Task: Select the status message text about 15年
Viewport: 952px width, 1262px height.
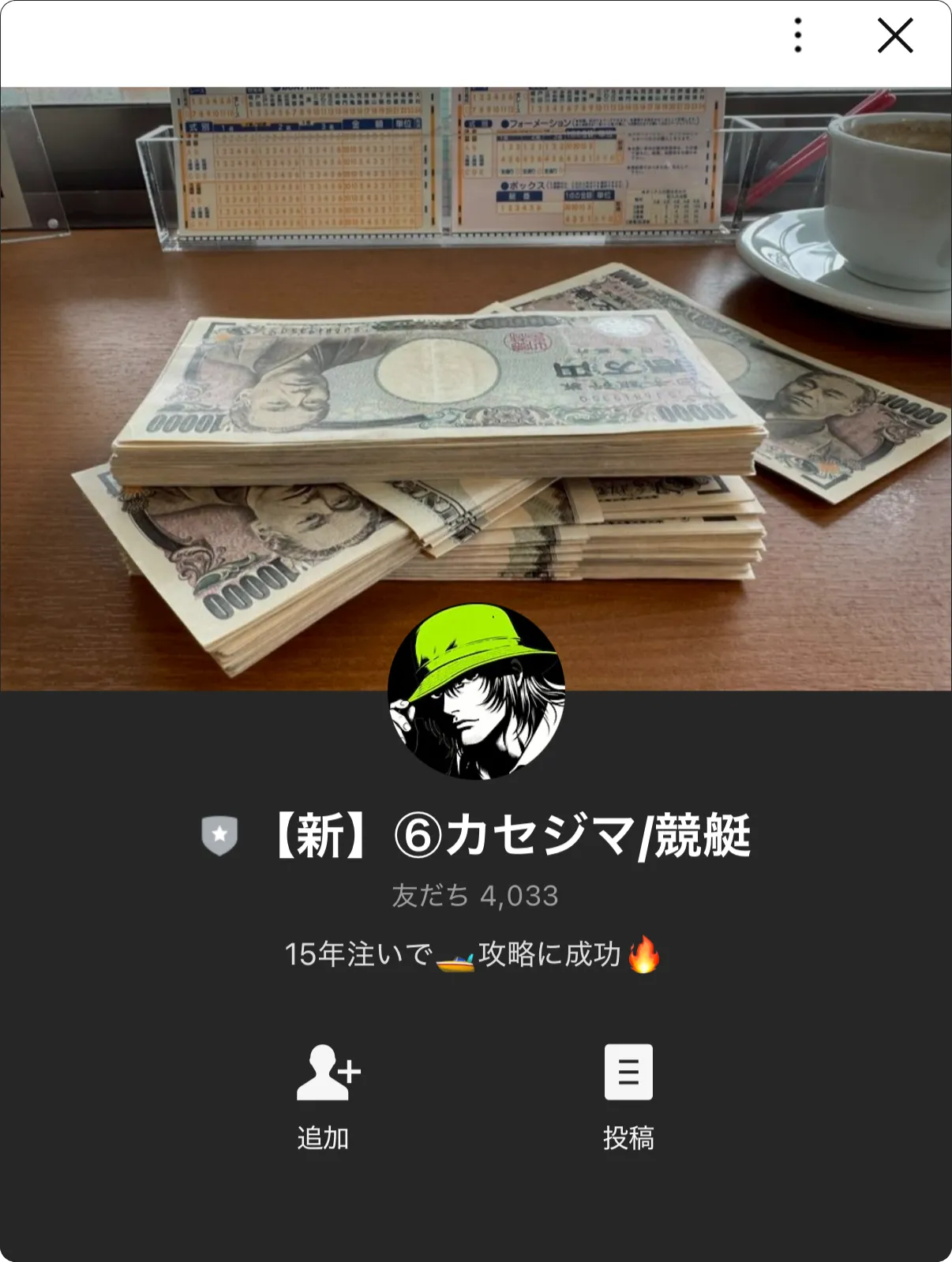Action: [x=355, y=957]
